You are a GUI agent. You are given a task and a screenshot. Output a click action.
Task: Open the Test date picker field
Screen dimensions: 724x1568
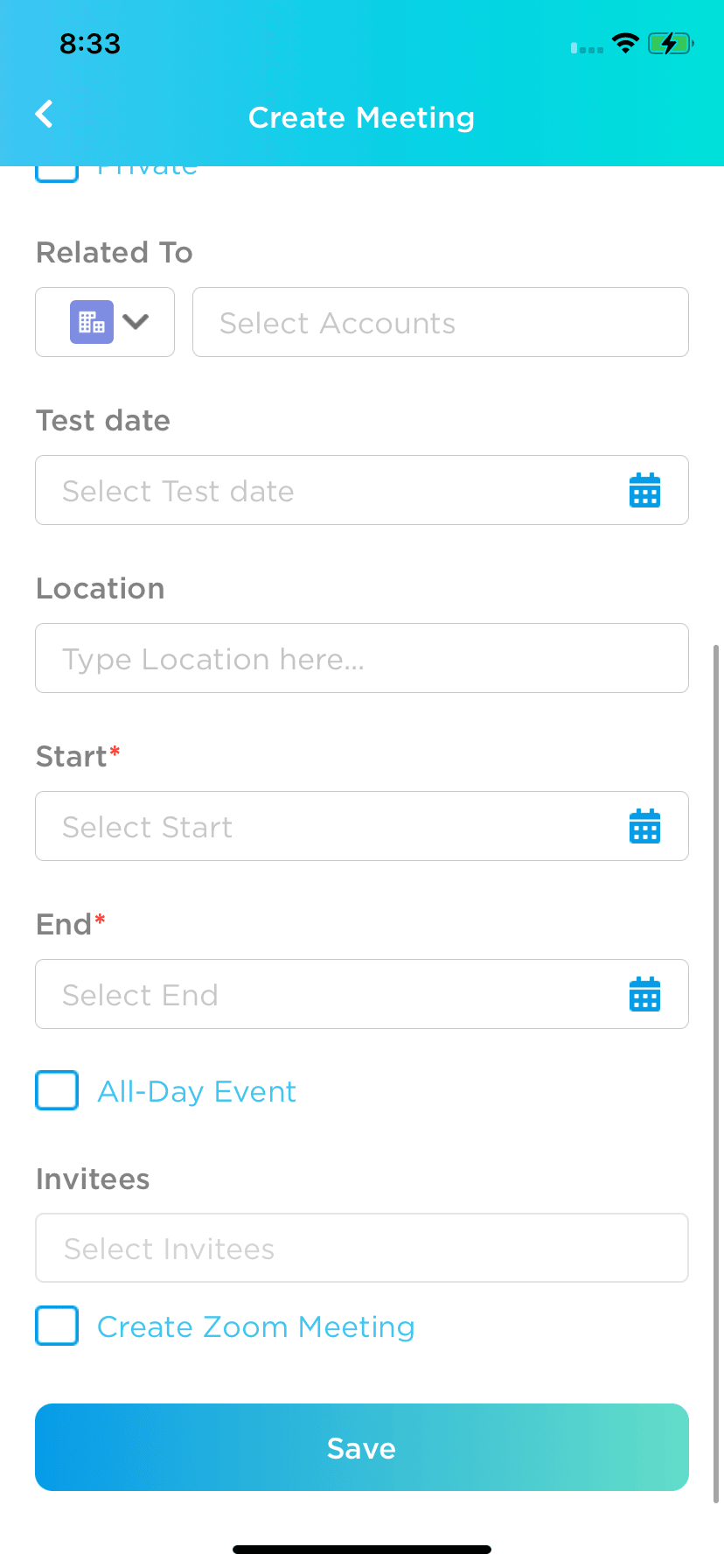tap(362, 490)
